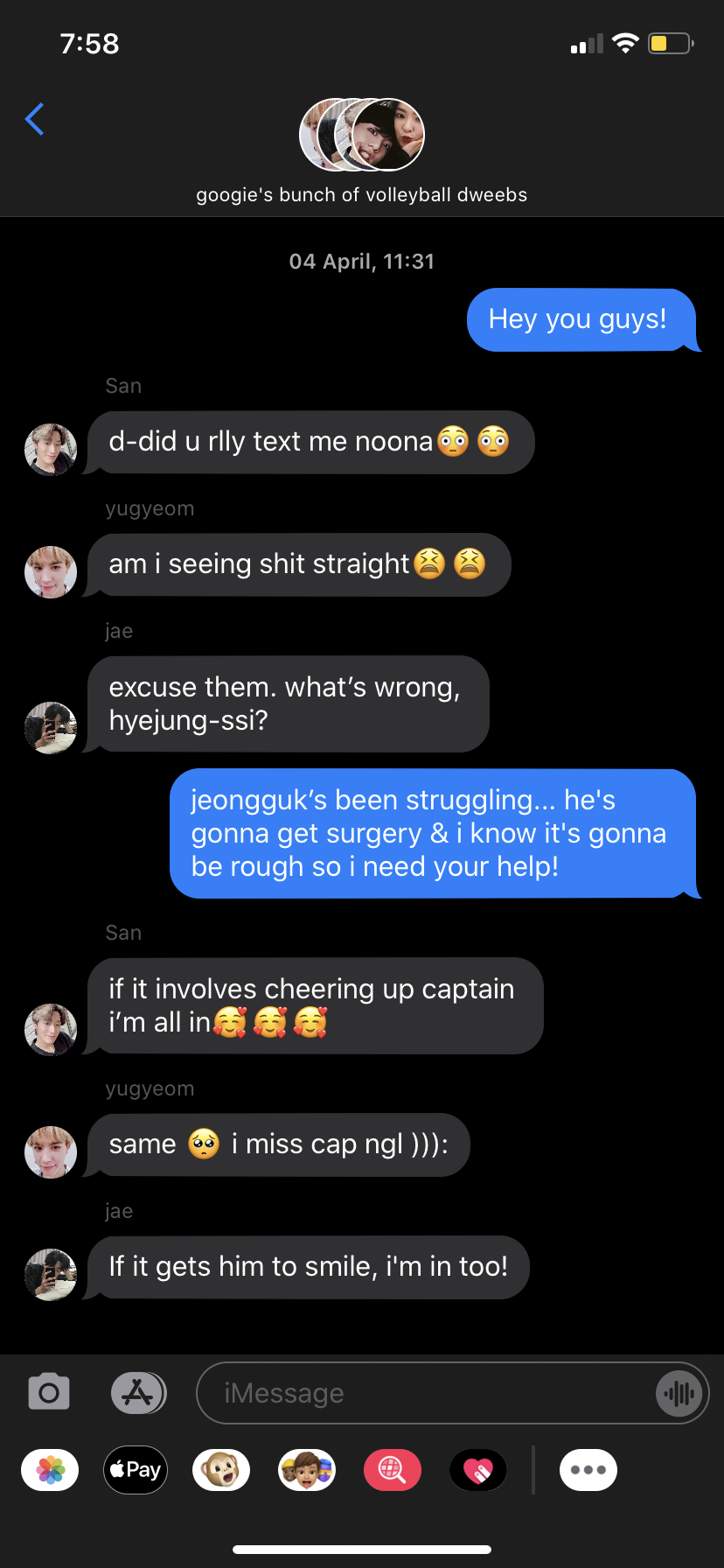The image size is (724, 1568).
Task: Open the camera to attach a photo
Action: pyautogui.click(x=49, y=1391)
